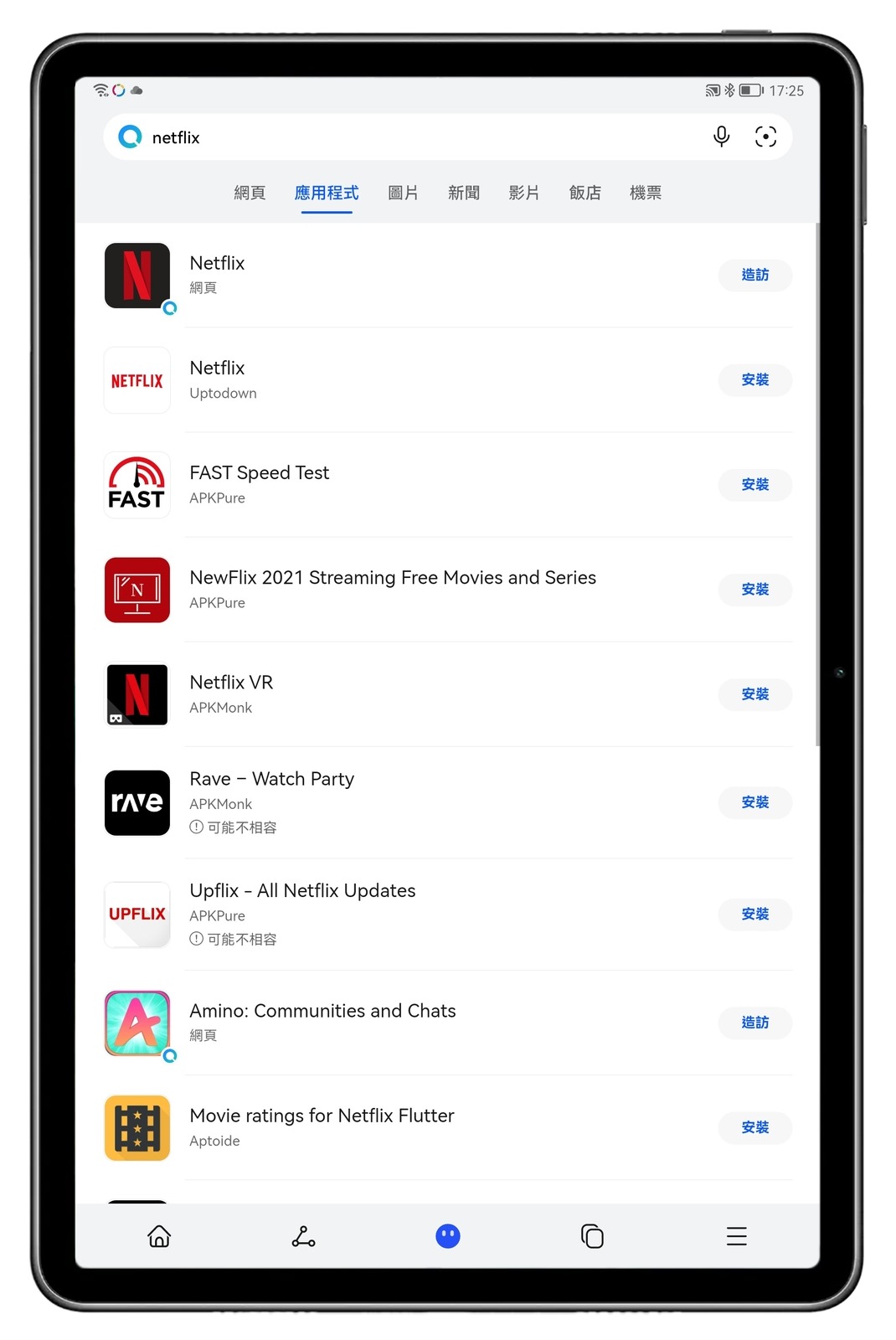The width and height of the screenshot is (896, 1340).
Task: Switch to the 網頁 tab
Action: pos(250,193)
